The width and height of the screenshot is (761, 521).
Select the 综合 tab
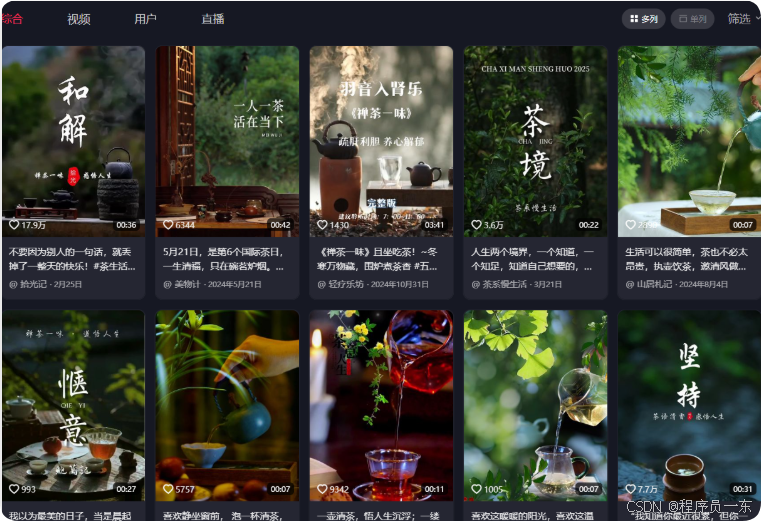point(12,19)
